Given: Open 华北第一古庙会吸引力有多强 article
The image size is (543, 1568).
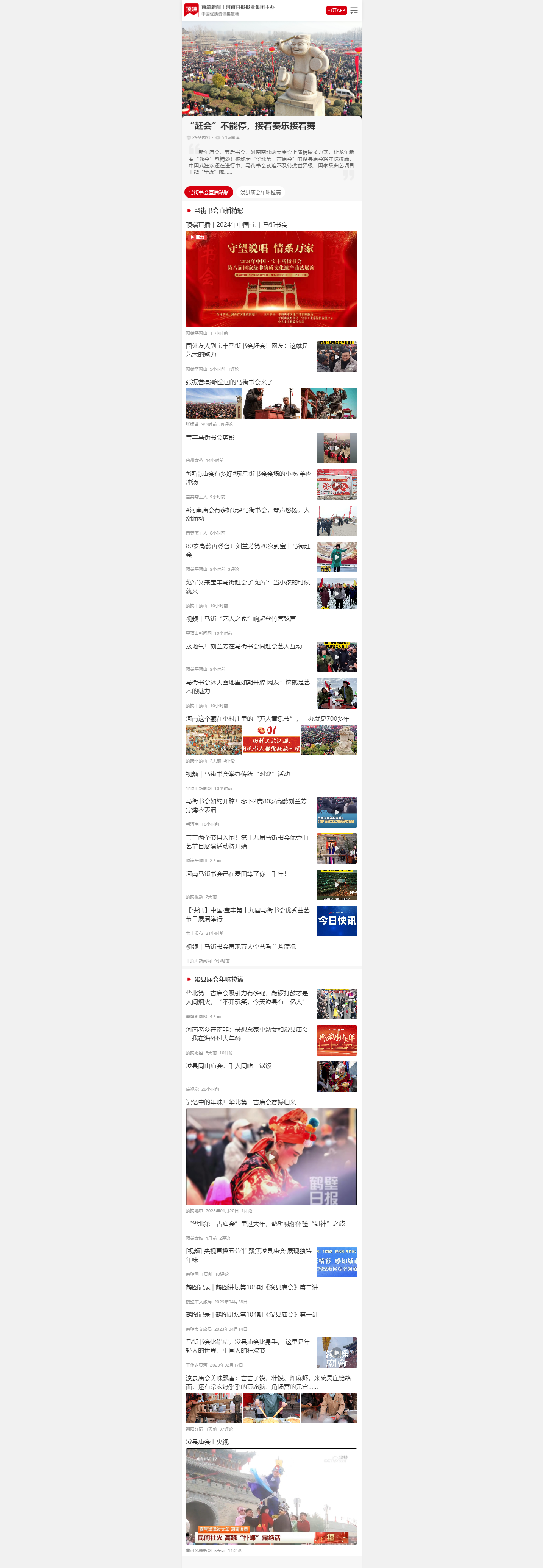Looking at the screenshot, I should tap(247, 997).
